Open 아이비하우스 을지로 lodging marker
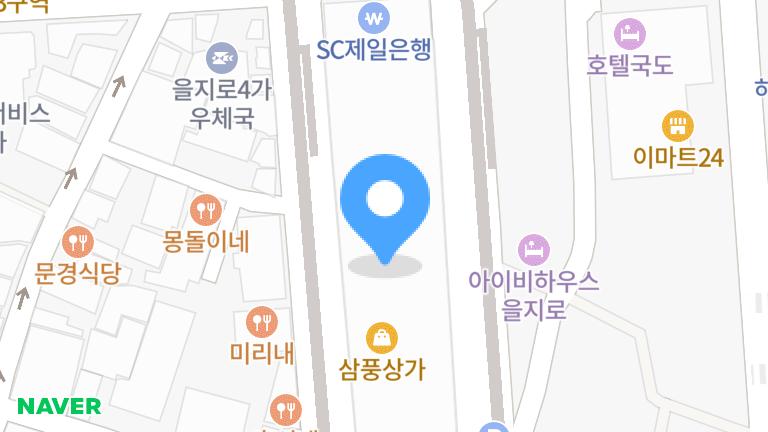 tap(534, 250)
